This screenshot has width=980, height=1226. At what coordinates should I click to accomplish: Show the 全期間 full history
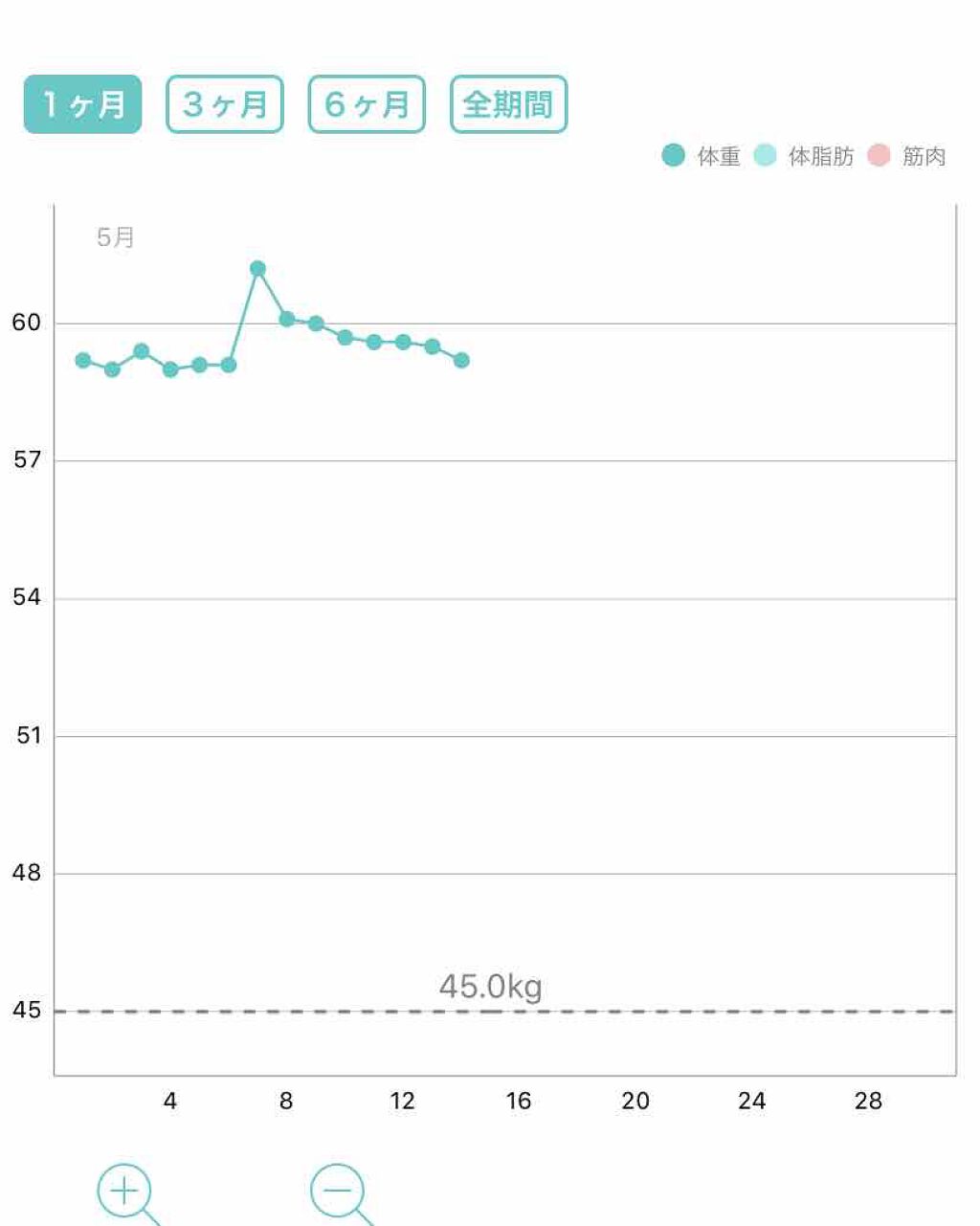pyautogui.click(x=508, y=104)
